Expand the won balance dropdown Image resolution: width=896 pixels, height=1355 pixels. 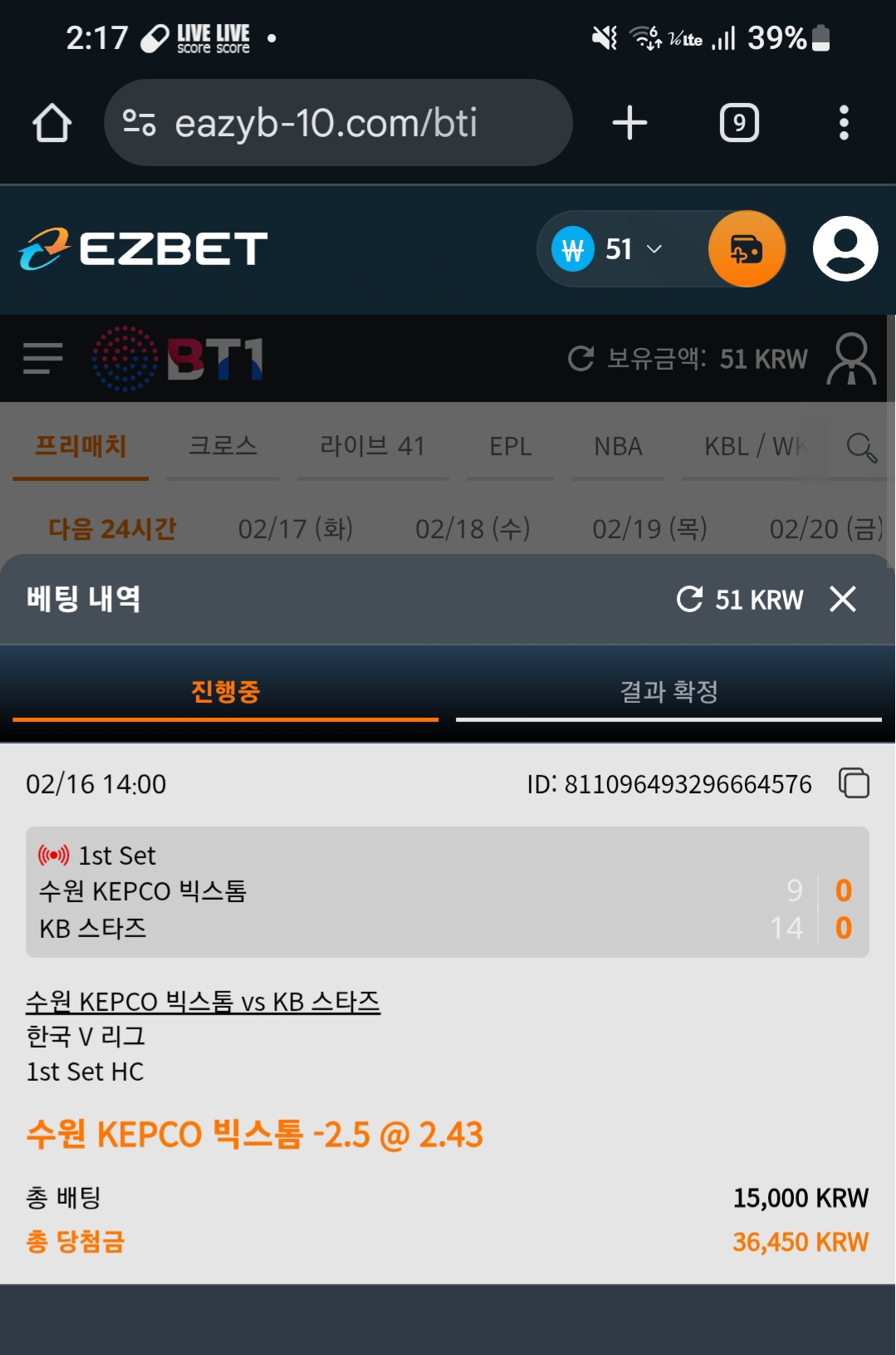[654, 249]
